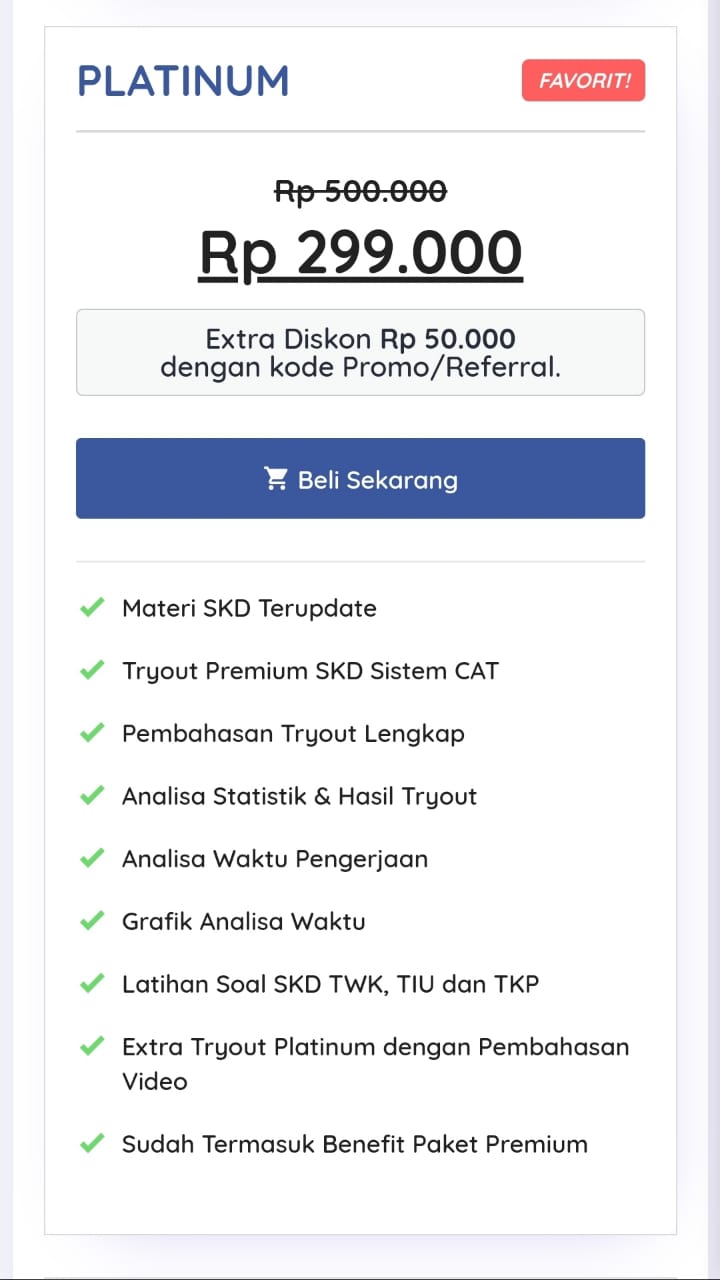Tap the Beli Sekarang button
720x1280 pixels.
(x=360, y=478)
